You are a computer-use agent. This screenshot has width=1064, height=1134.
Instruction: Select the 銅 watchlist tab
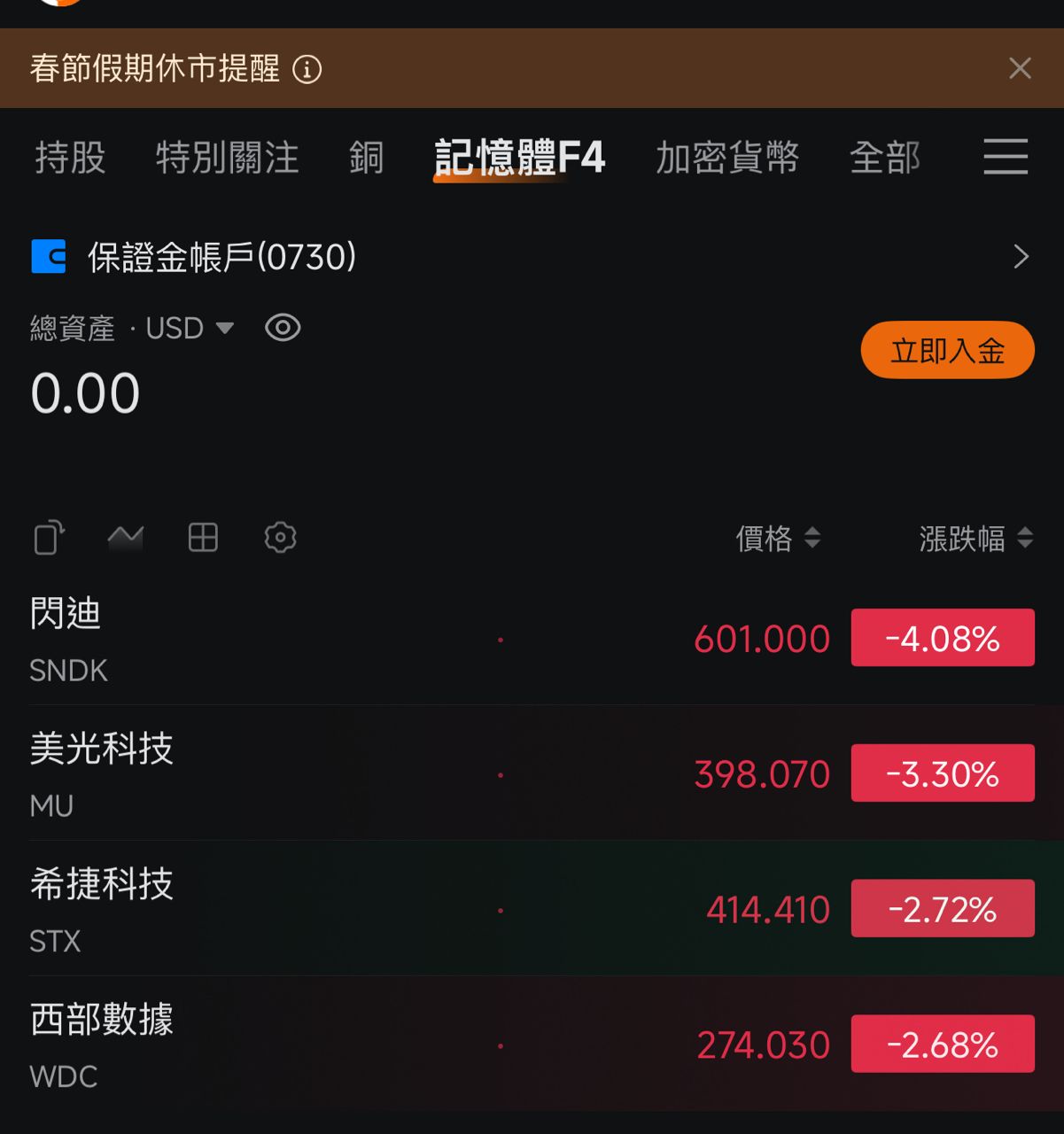point(366,158)
